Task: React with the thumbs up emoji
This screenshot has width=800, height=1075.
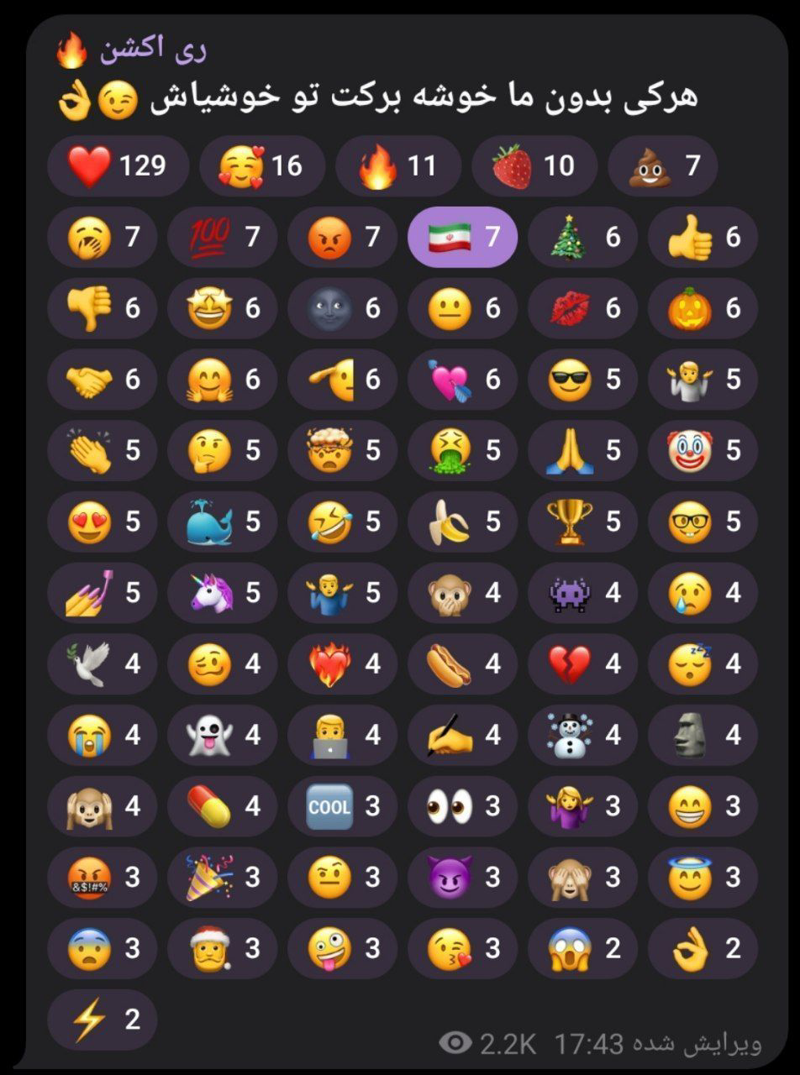Action: [702, 238]
